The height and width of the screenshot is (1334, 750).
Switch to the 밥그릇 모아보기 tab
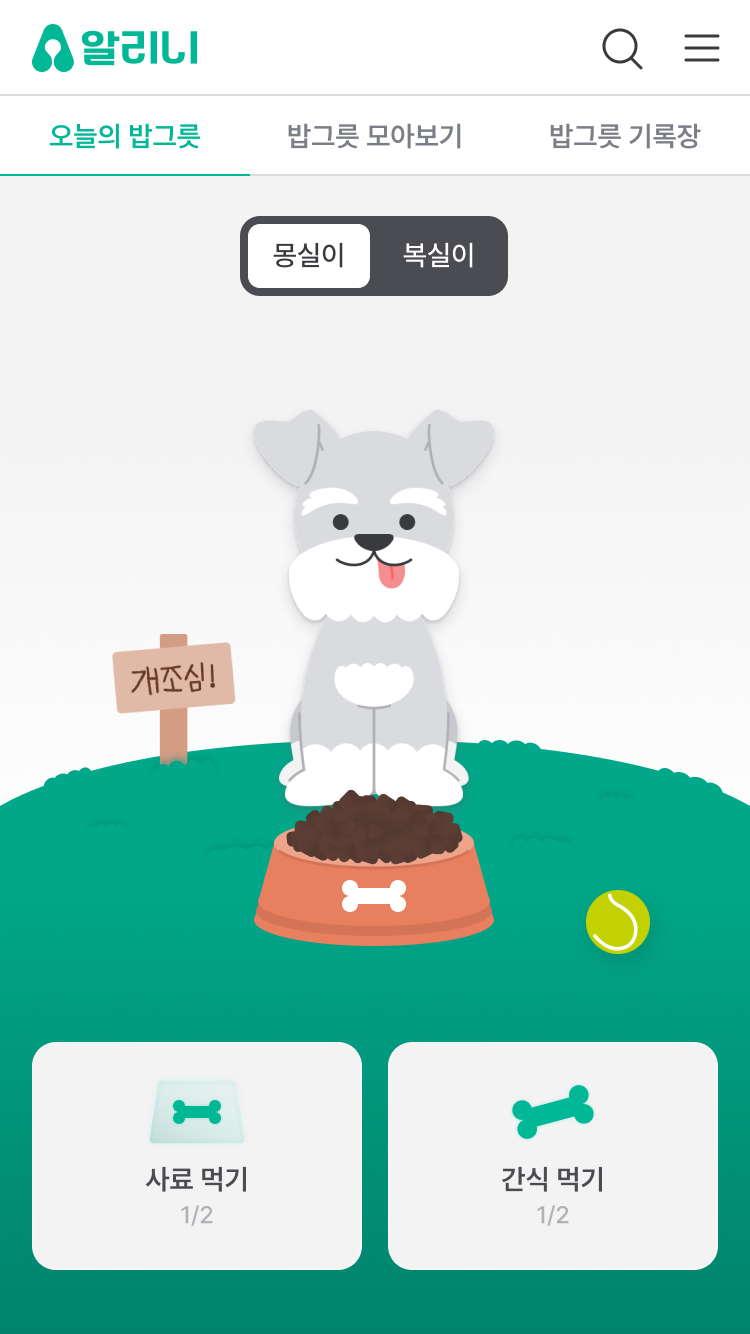[375, 136]
